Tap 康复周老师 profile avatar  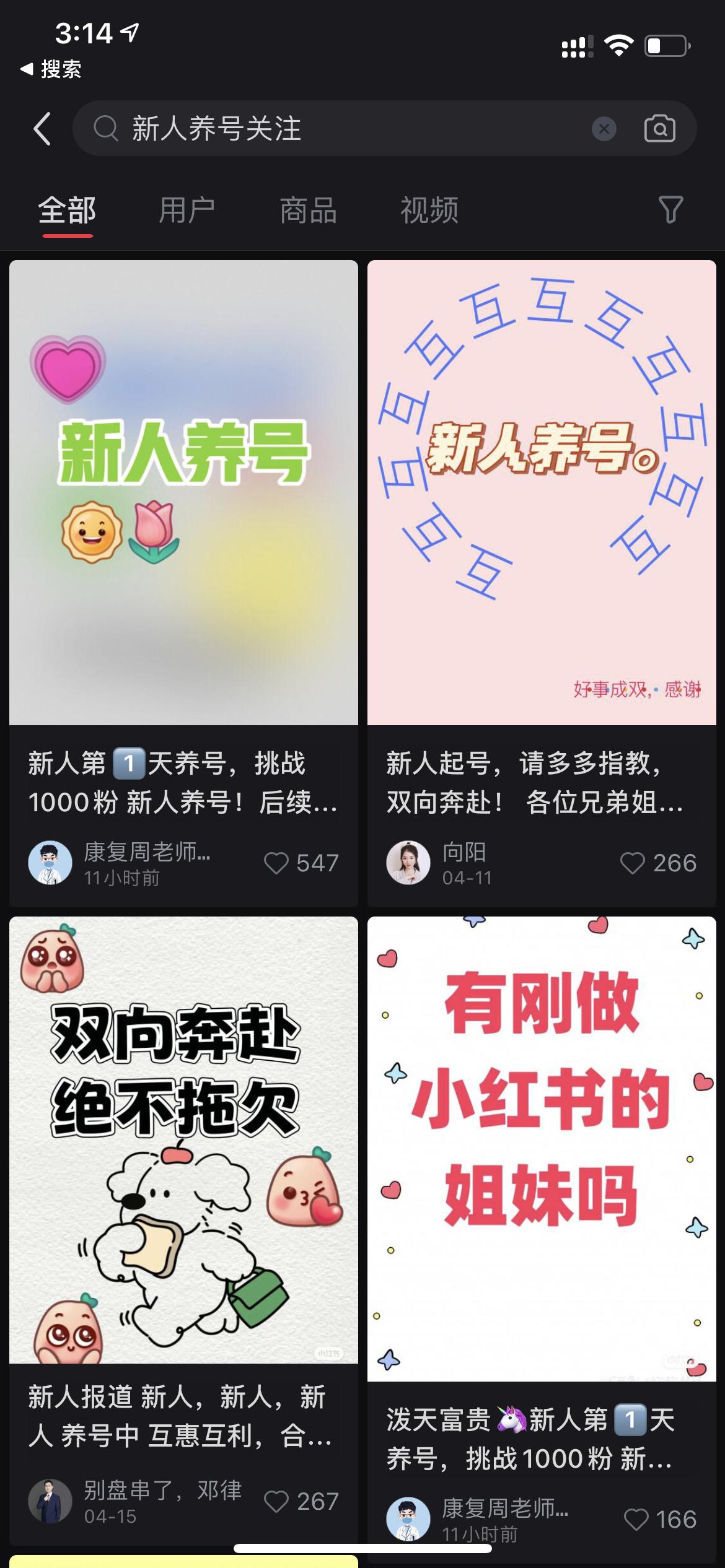click(49, 862)
